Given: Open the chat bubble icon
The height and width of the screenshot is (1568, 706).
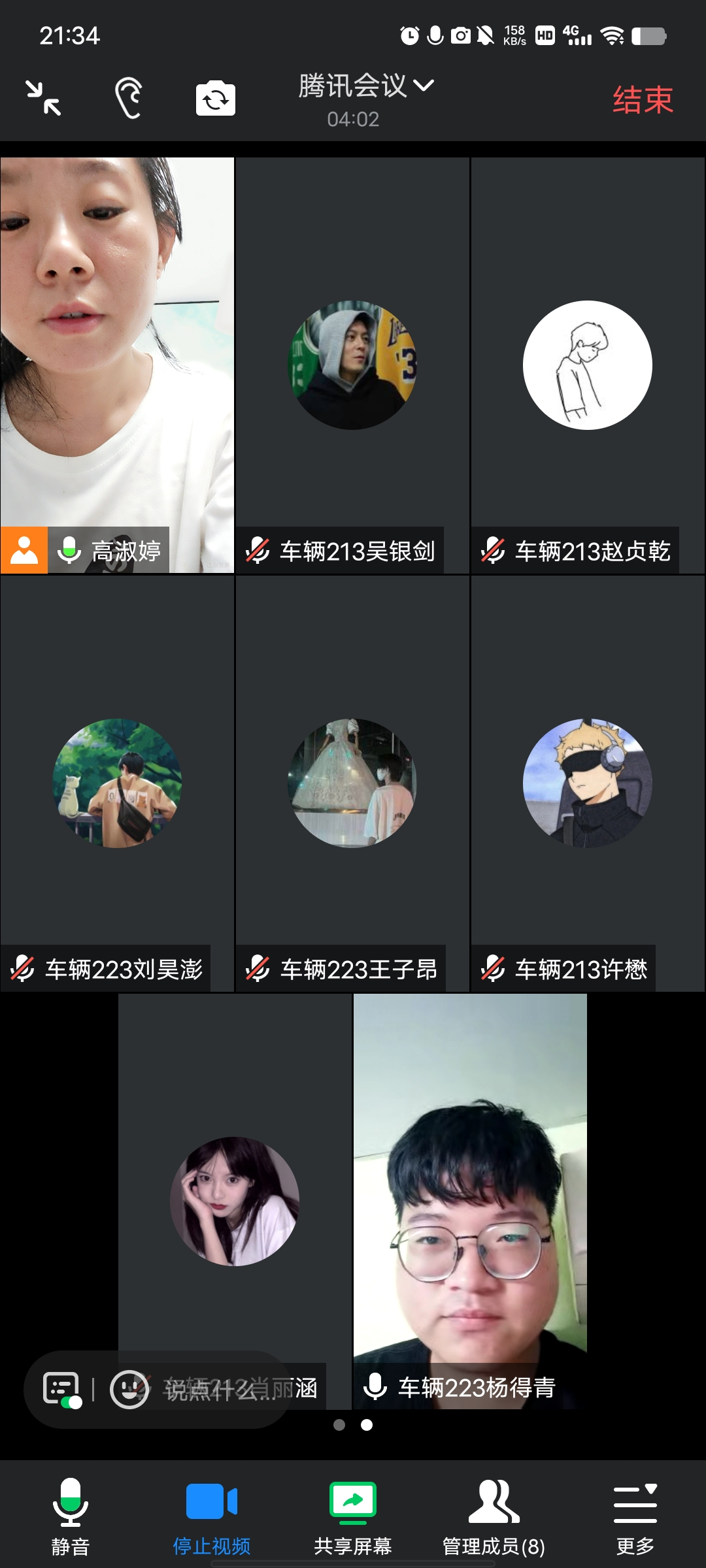Looking at the screenshot, I should click(x=61, y=1389).
